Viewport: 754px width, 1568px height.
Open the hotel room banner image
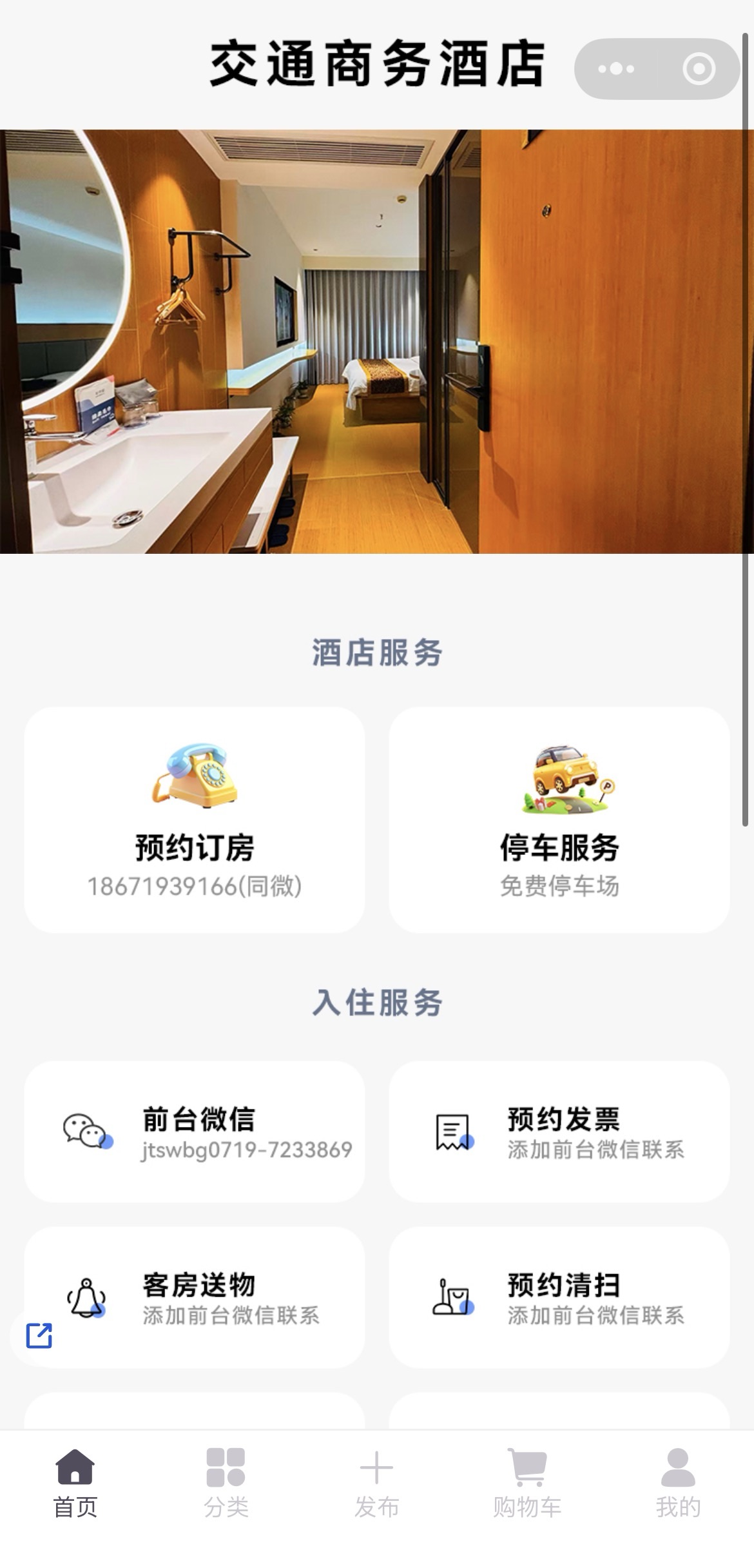click(377, 342)
